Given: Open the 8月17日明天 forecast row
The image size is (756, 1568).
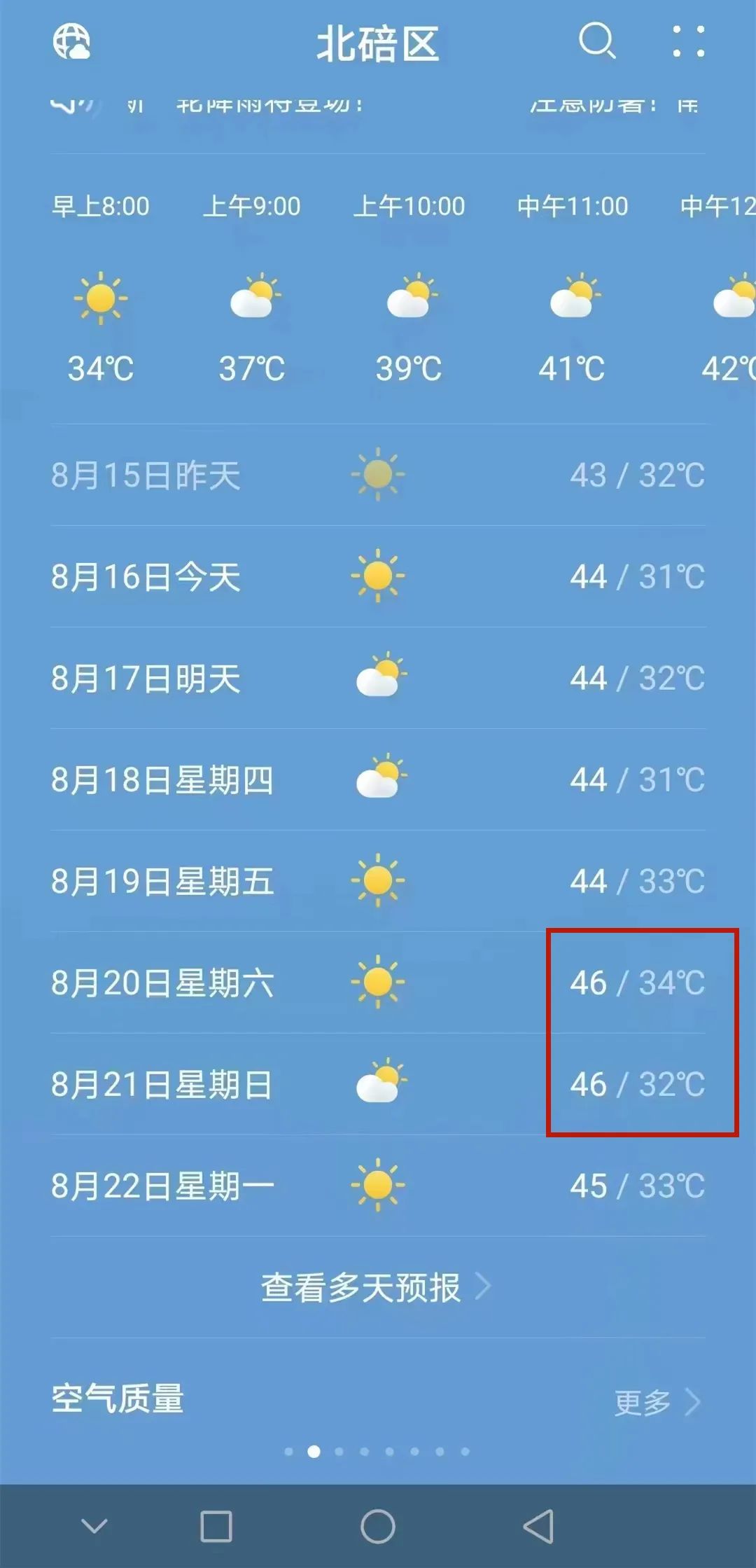Looking at the screenshot, I should click(x=378, y=678).
